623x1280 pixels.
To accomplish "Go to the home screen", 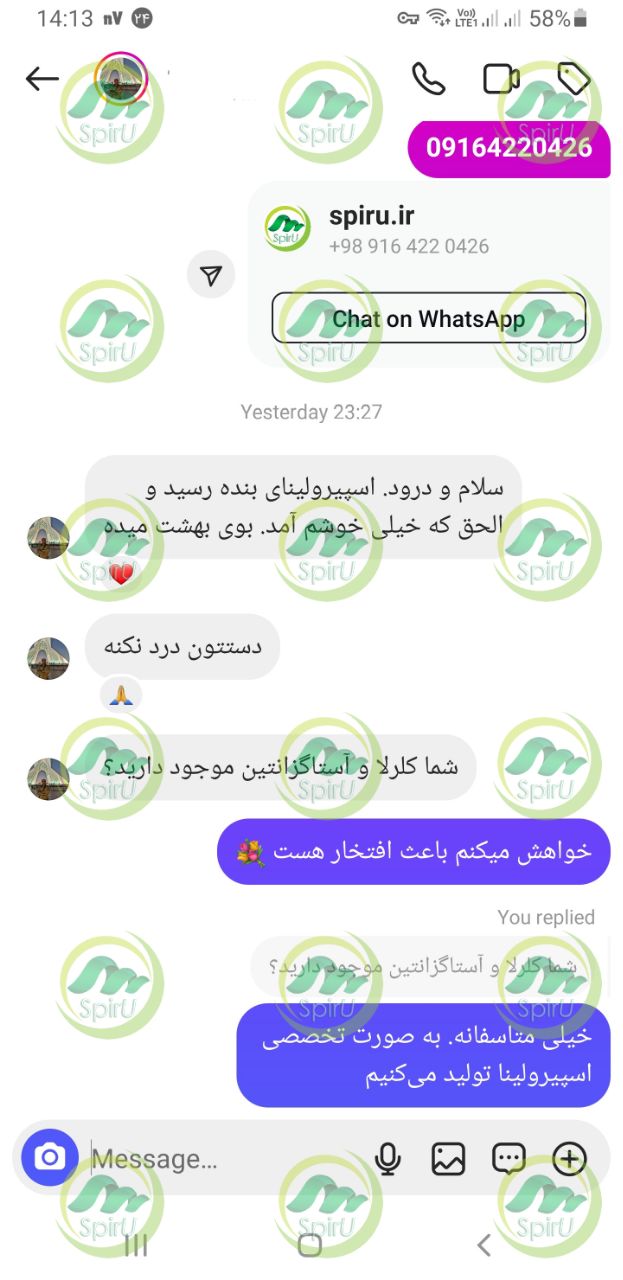I will (311, 1245).
